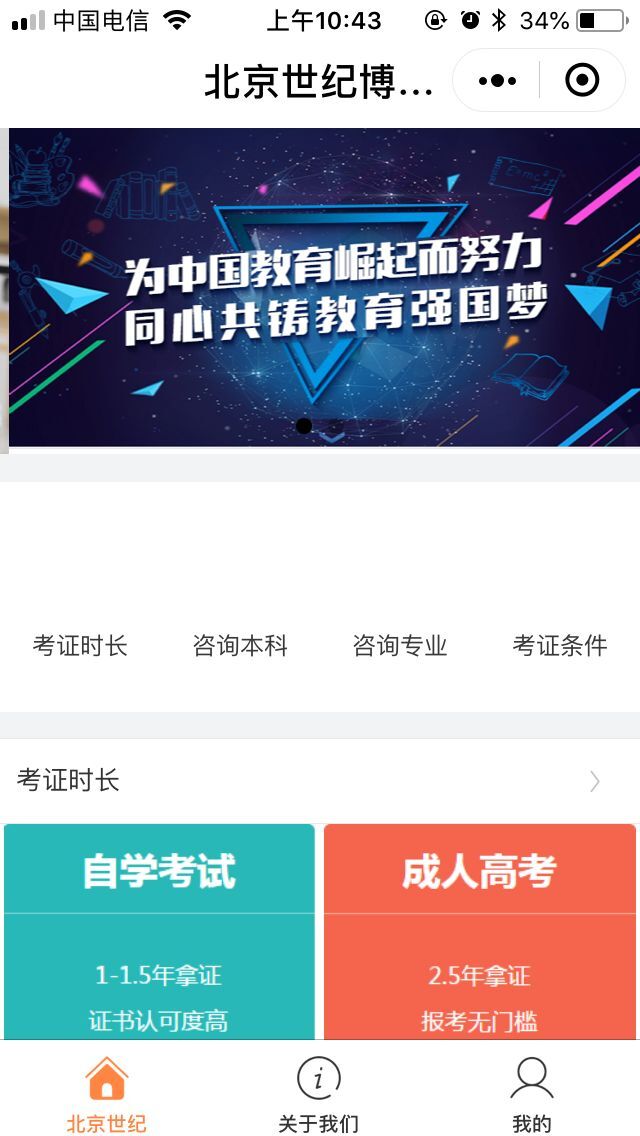The width and height of the screenshot is (640, 1136).
Task: Go to the 我的 tab
Action: click(532, 1094)
